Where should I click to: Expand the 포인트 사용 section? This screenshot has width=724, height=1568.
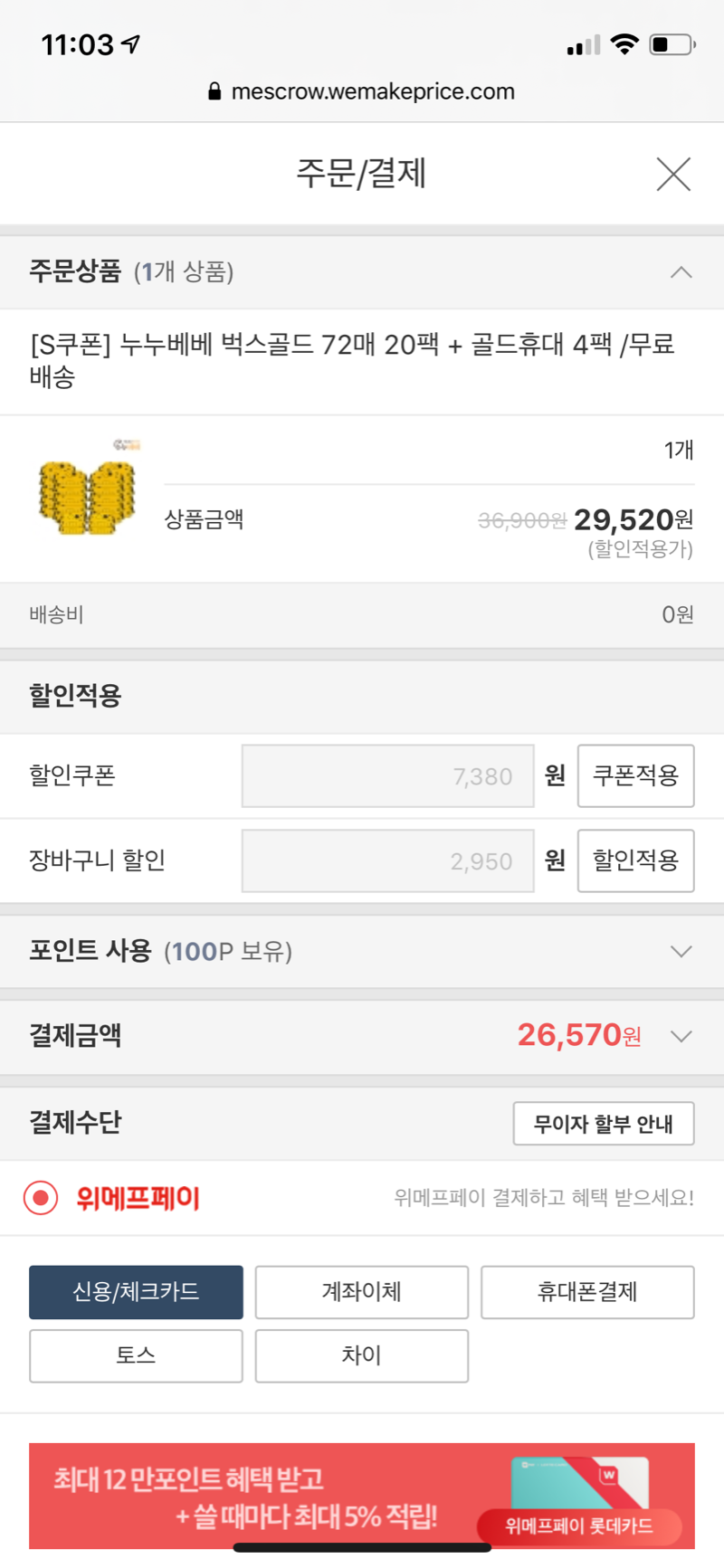click(681, 951)
